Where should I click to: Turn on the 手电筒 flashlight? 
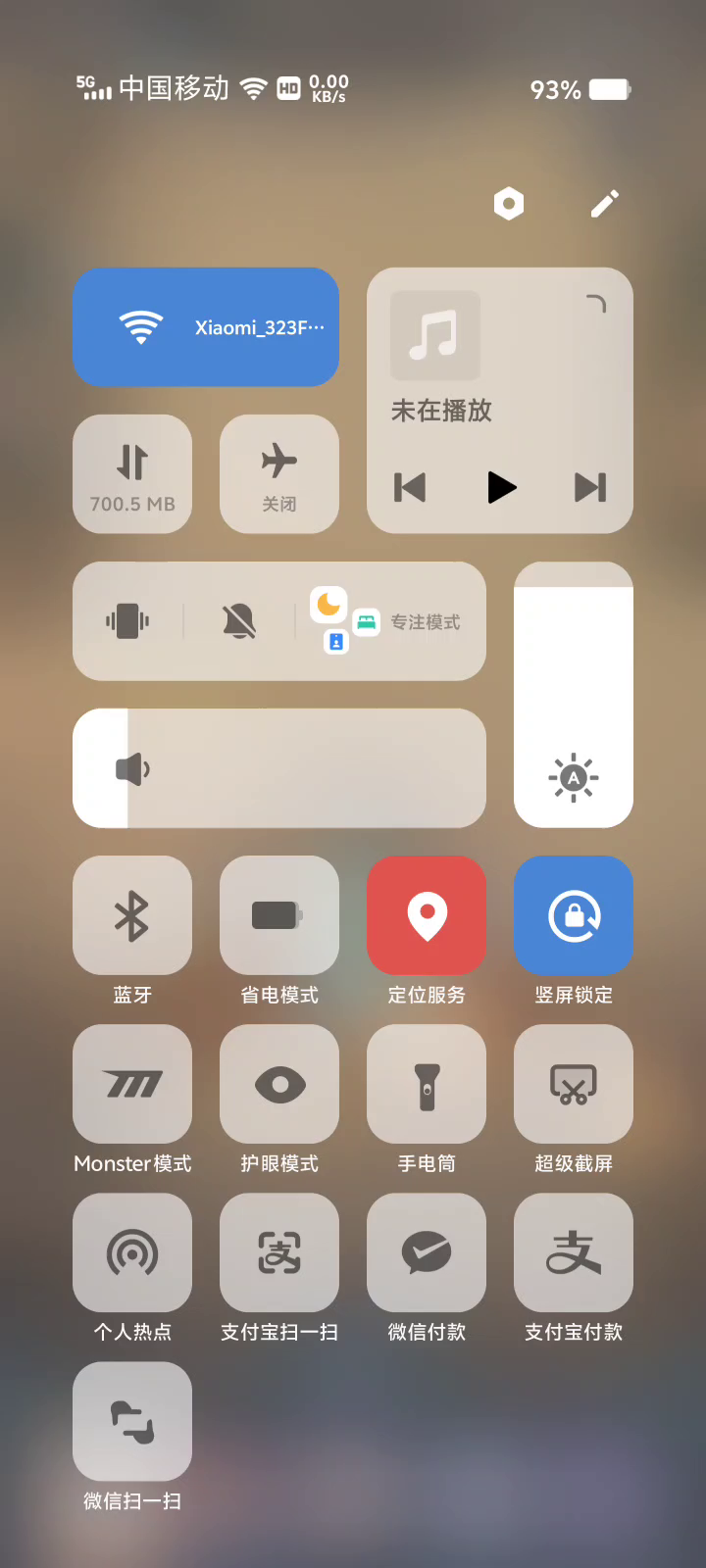tap(427, 1084)
